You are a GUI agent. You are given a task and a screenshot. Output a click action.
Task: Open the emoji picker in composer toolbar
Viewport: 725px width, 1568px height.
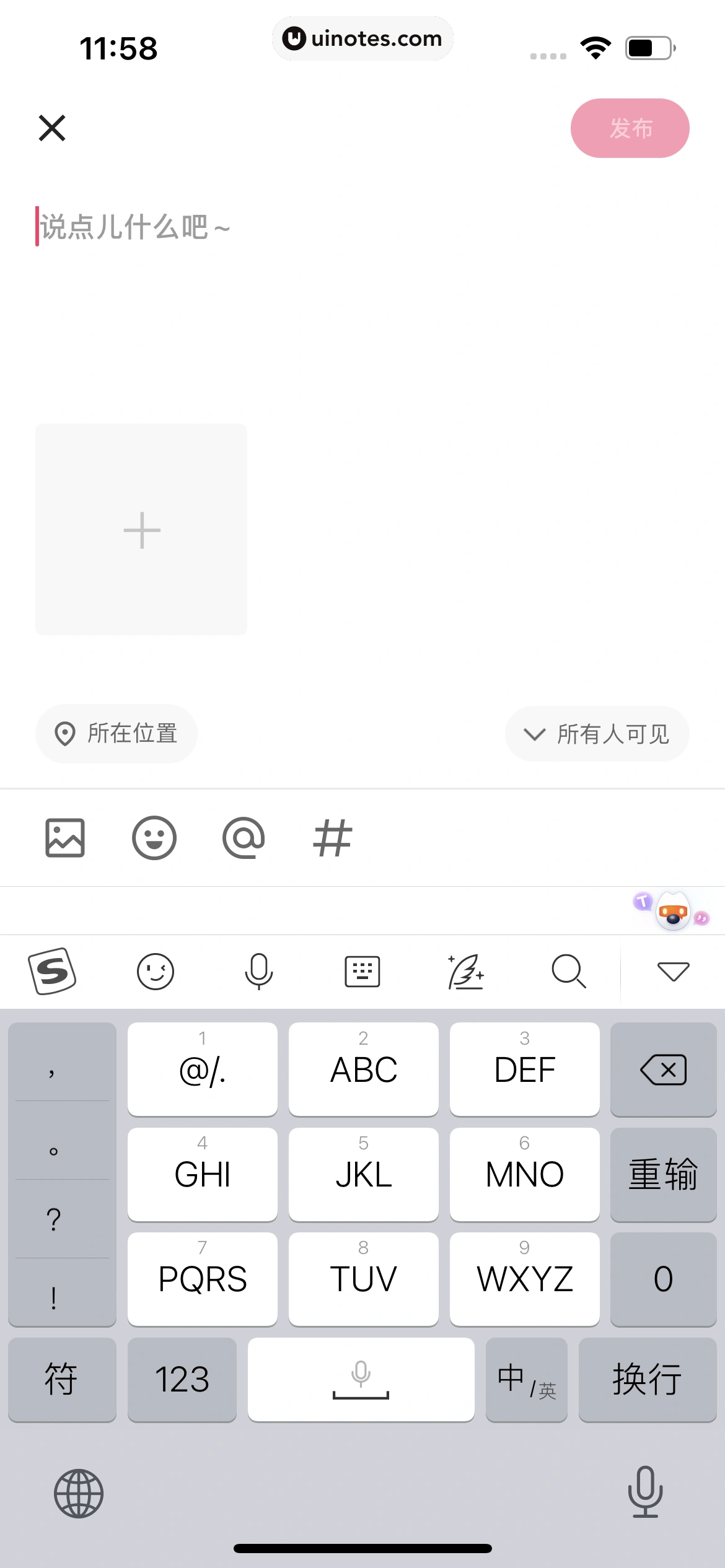(x=154, y=838)
